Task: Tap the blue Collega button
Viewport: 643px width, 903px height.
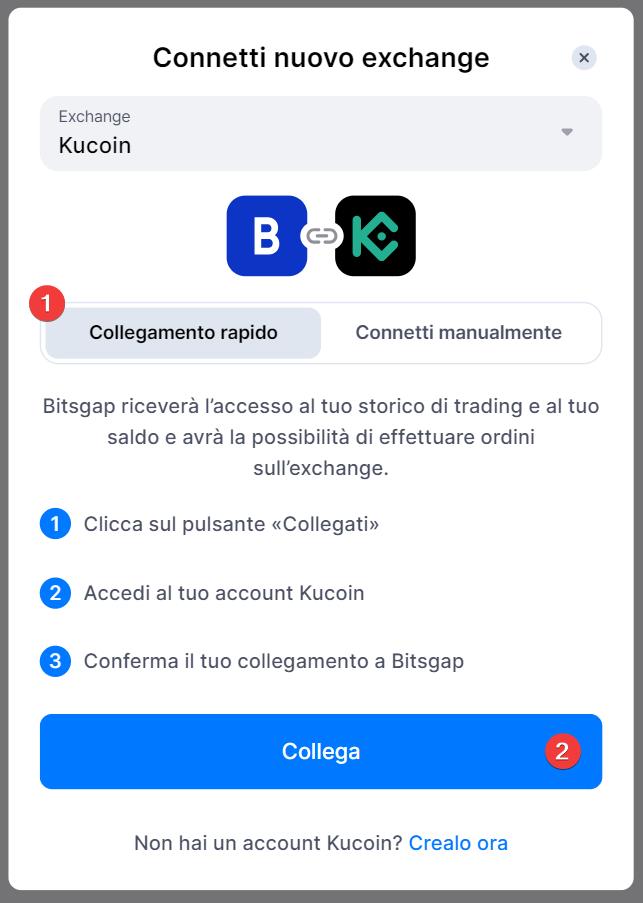Action: (320, 751)
